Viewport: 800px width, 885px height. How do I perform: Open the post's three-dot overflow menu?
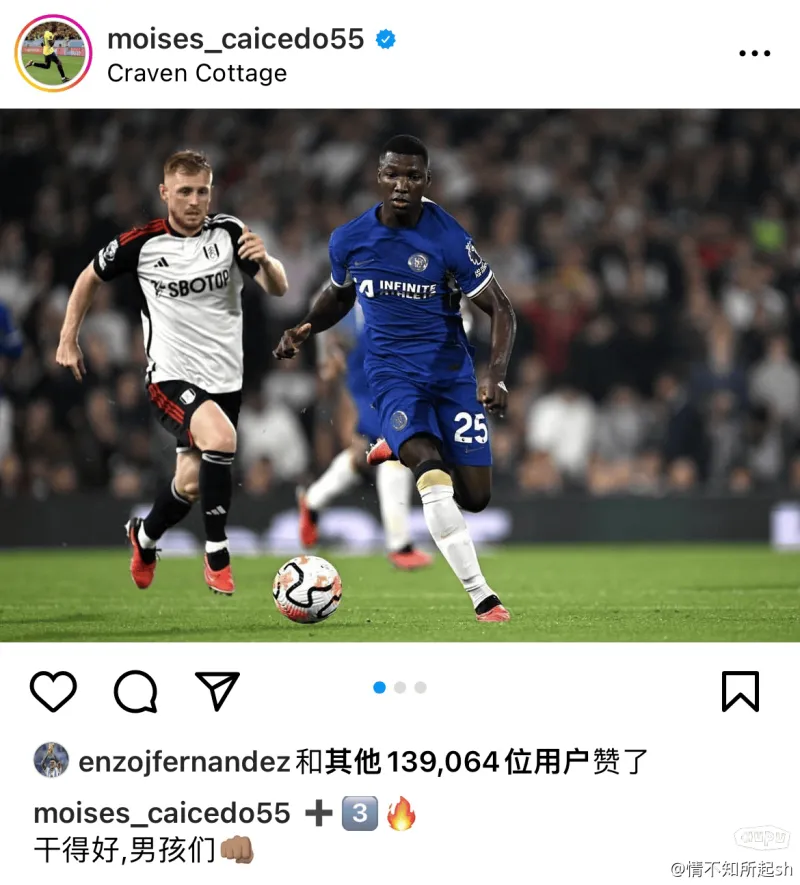754,53
